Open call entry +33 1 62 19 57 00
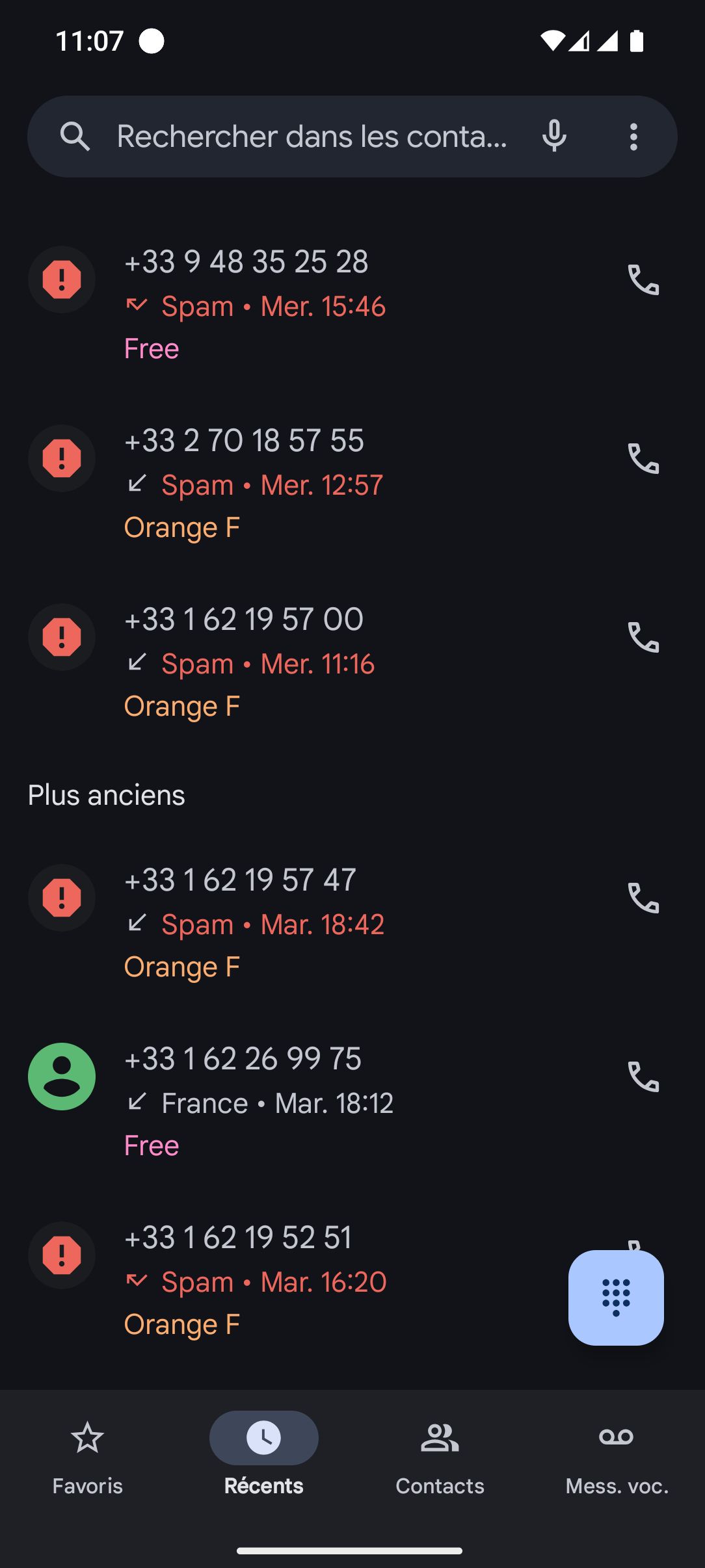This screenshot has height=1568, width=705. pos(325,662)
